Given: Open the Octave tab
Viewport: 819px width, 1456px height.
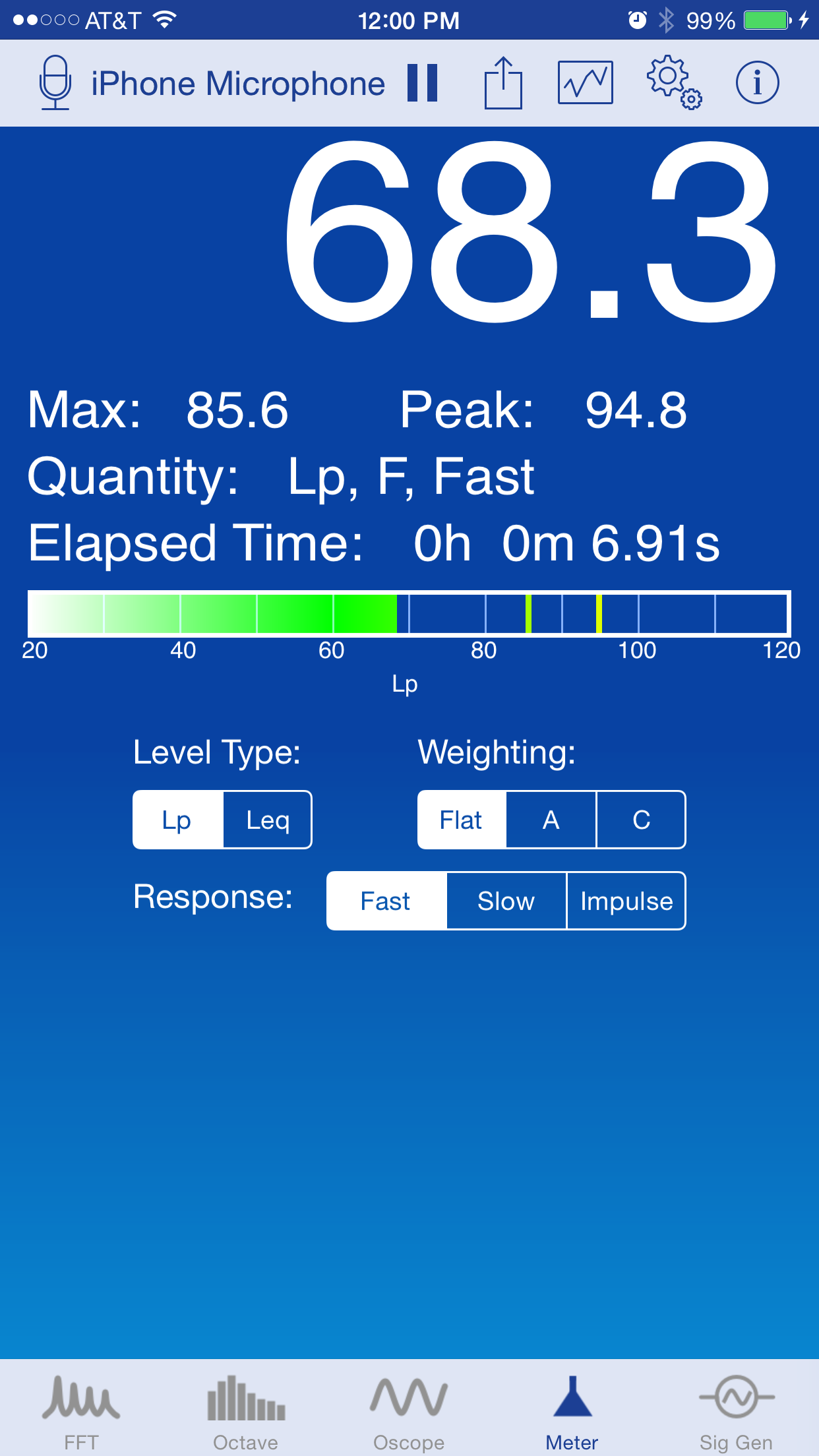Looking at the screenshot, I should [x=245, y=1411].
